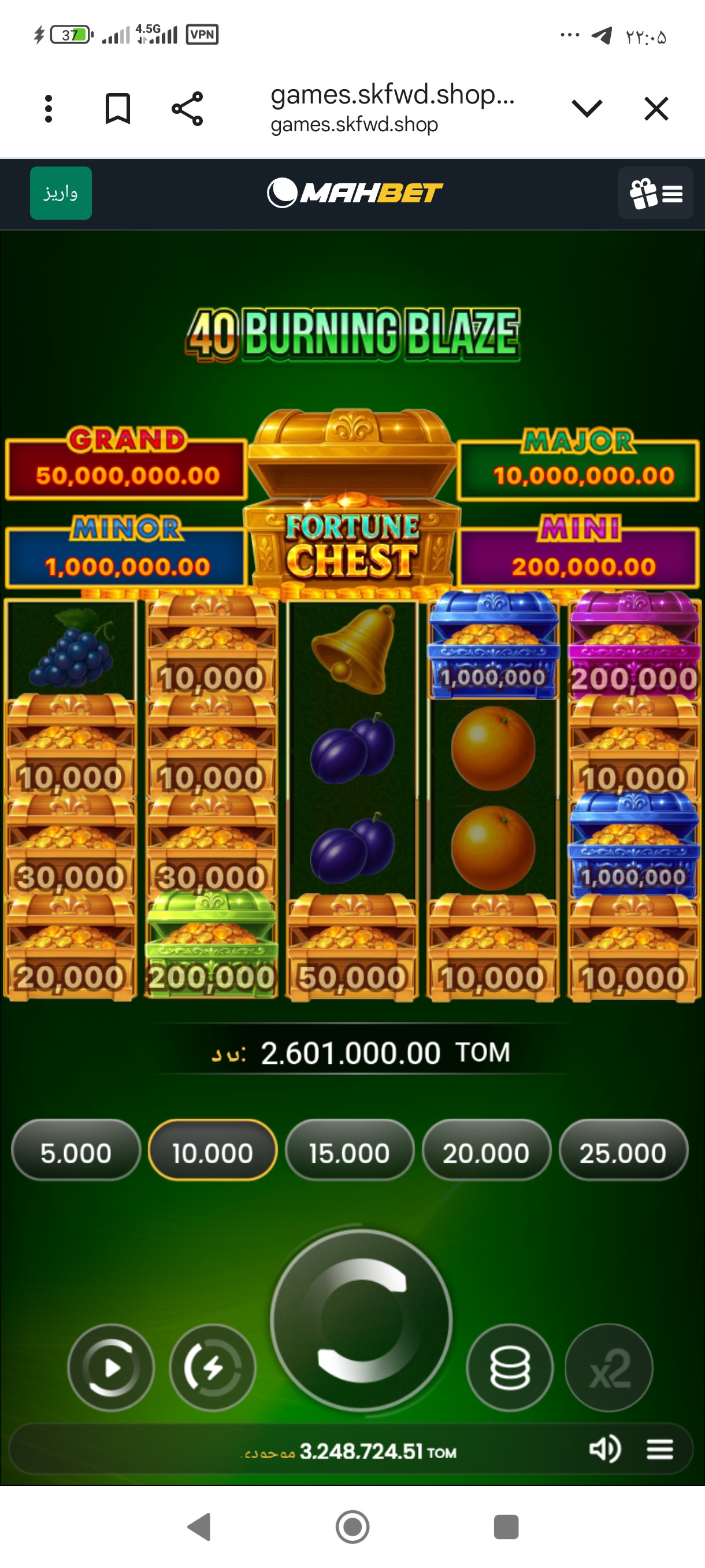Tap the x2 gamble button
The height and width of the screenshot is (1568, 705).
(609, 1368)
